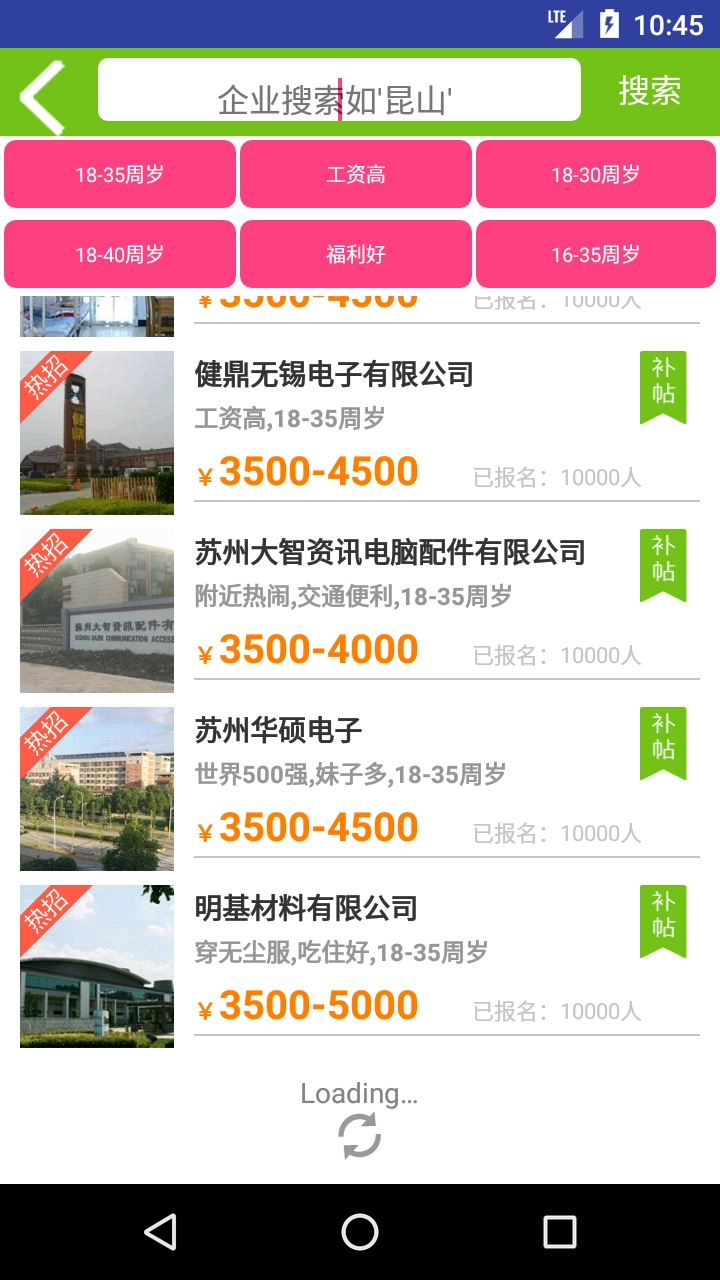Tap the loading refresh spinner icon
720x1280 pixels.
[x=360, y=1135]
